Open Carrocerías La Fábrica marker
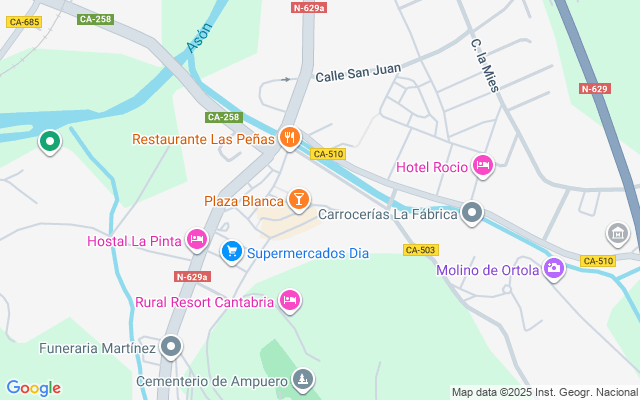The height and width of the screenshot is (400, 640). tap(473, 213)
